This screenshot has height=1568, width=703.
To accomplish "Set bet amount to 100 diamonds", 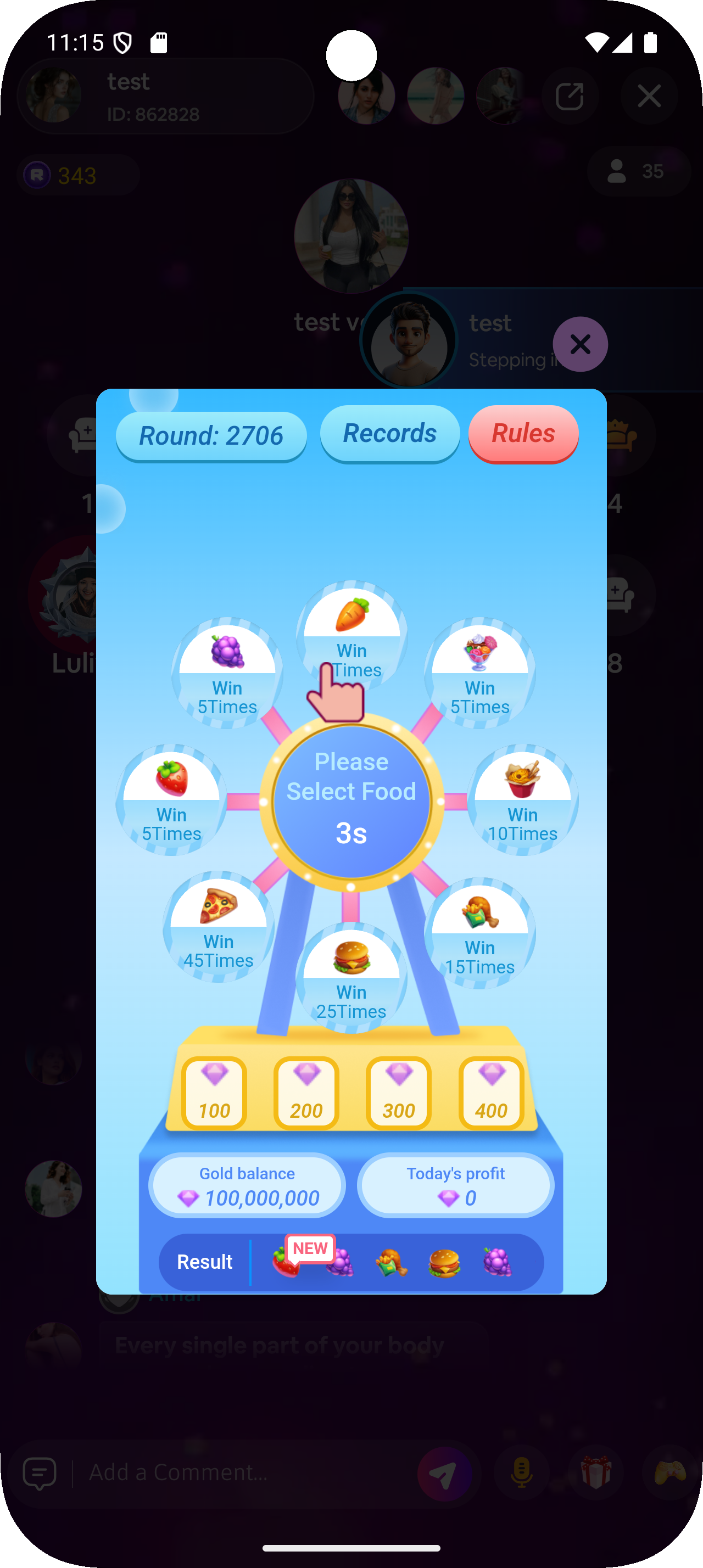I will (214, 1093).
